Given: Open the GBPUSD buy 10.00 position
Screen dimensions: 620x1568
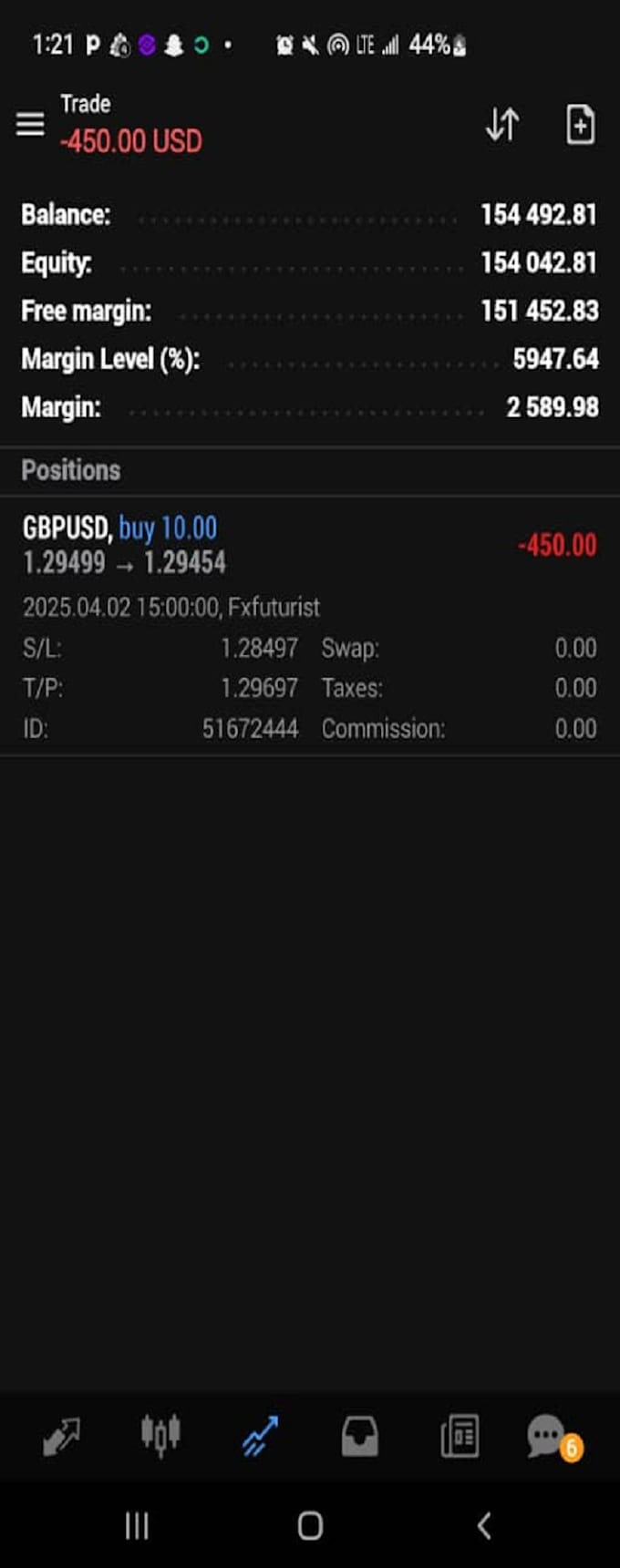Looking at the screenshot, I should point(309,545).
